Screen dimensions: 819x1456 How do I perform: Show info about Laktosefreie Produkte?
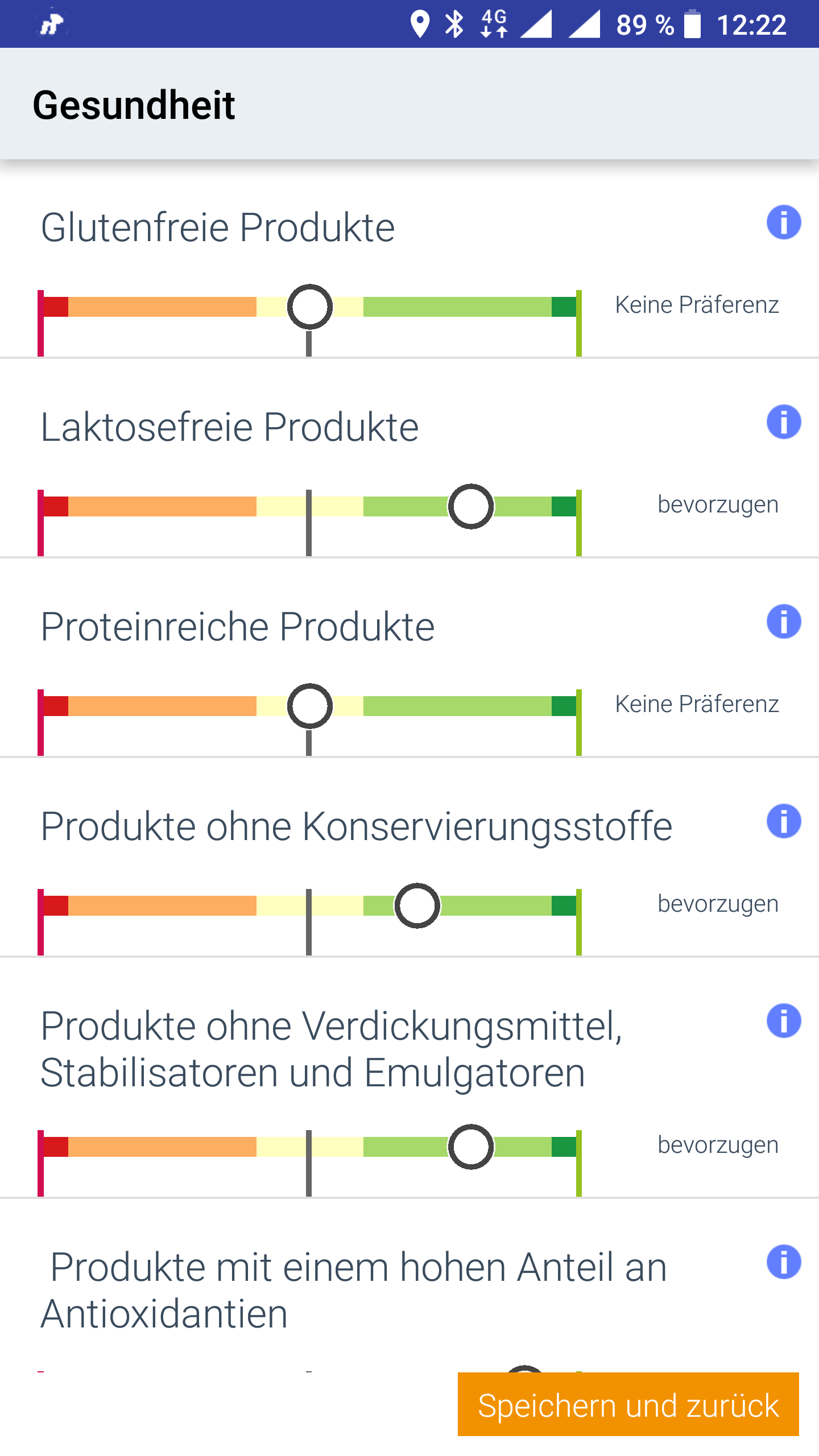783,422
